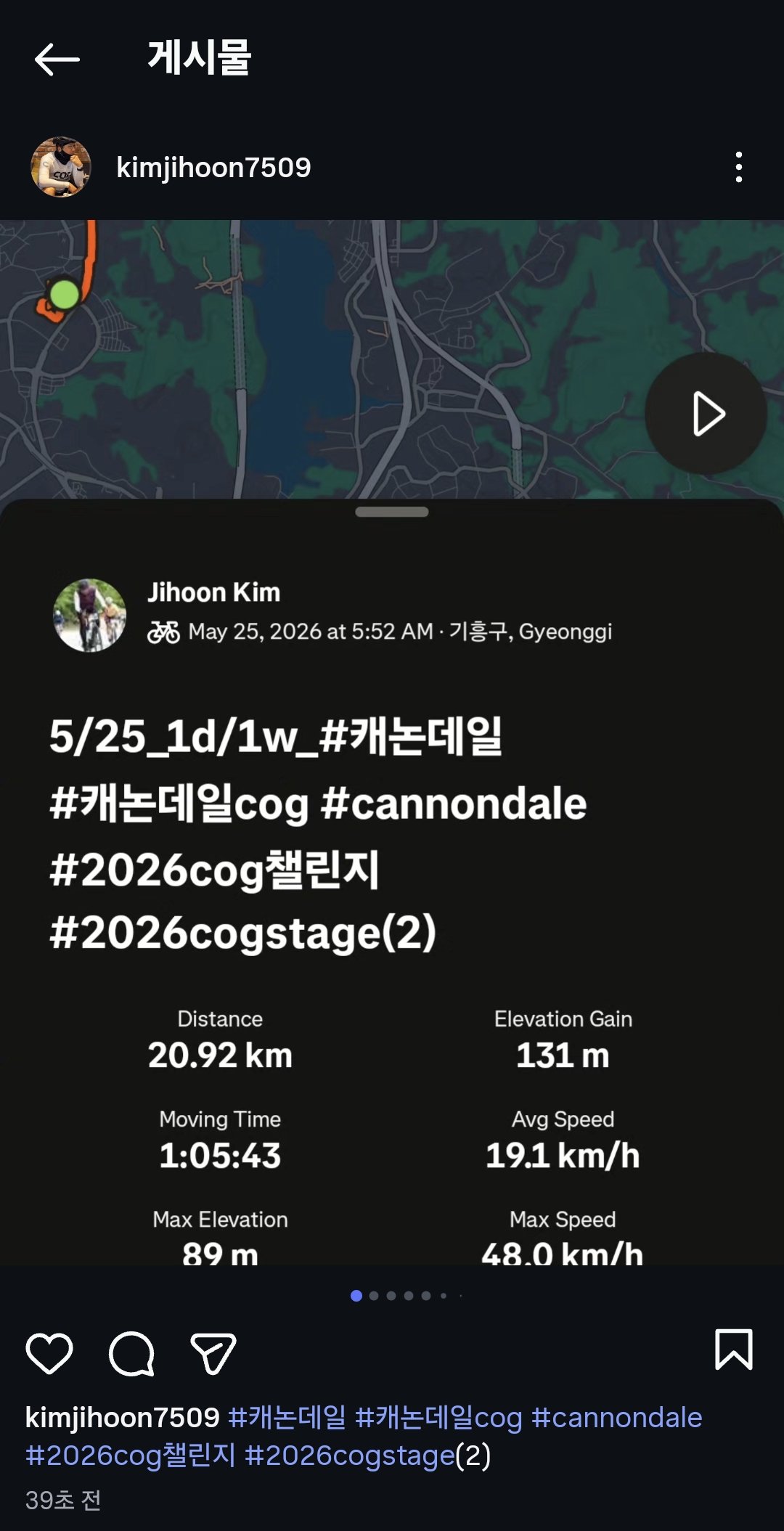Screen dimensions: 784x1531
Task: Open comments with the speech bubble icon
Action: tap(131, 1353)
